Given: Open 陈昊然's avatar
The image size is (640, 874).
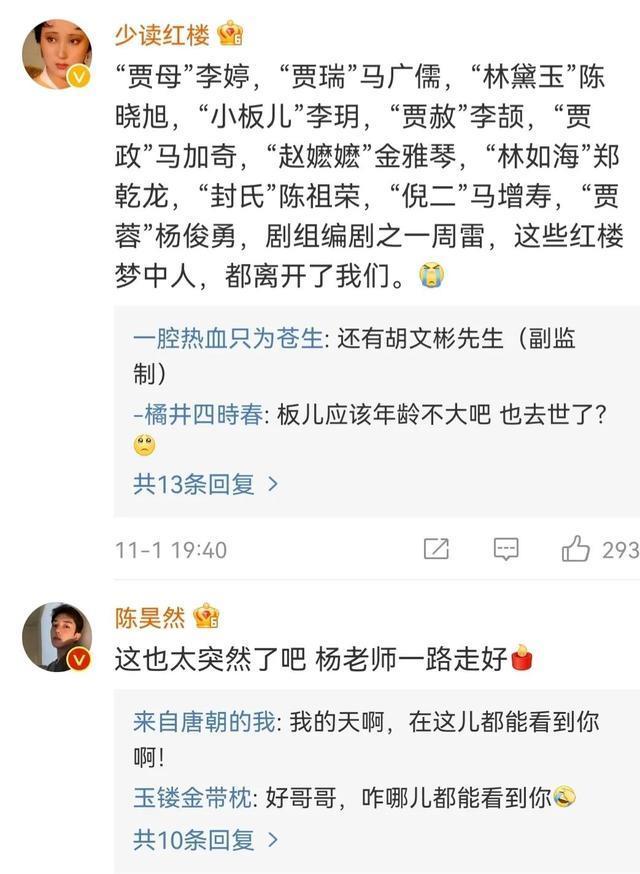Looking at the screenshot, I should coord(57,636).
